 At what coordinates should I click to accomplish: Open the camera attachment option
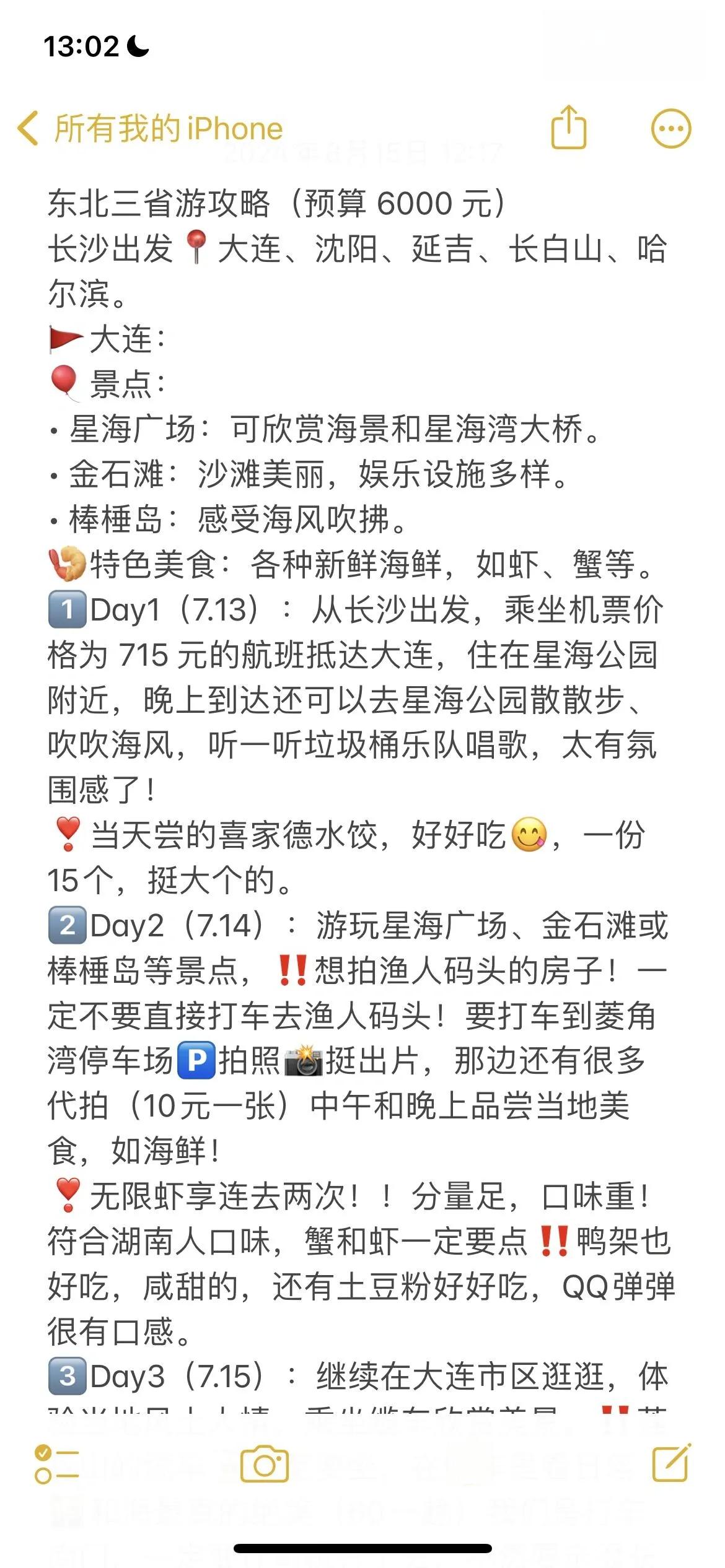265,1464
